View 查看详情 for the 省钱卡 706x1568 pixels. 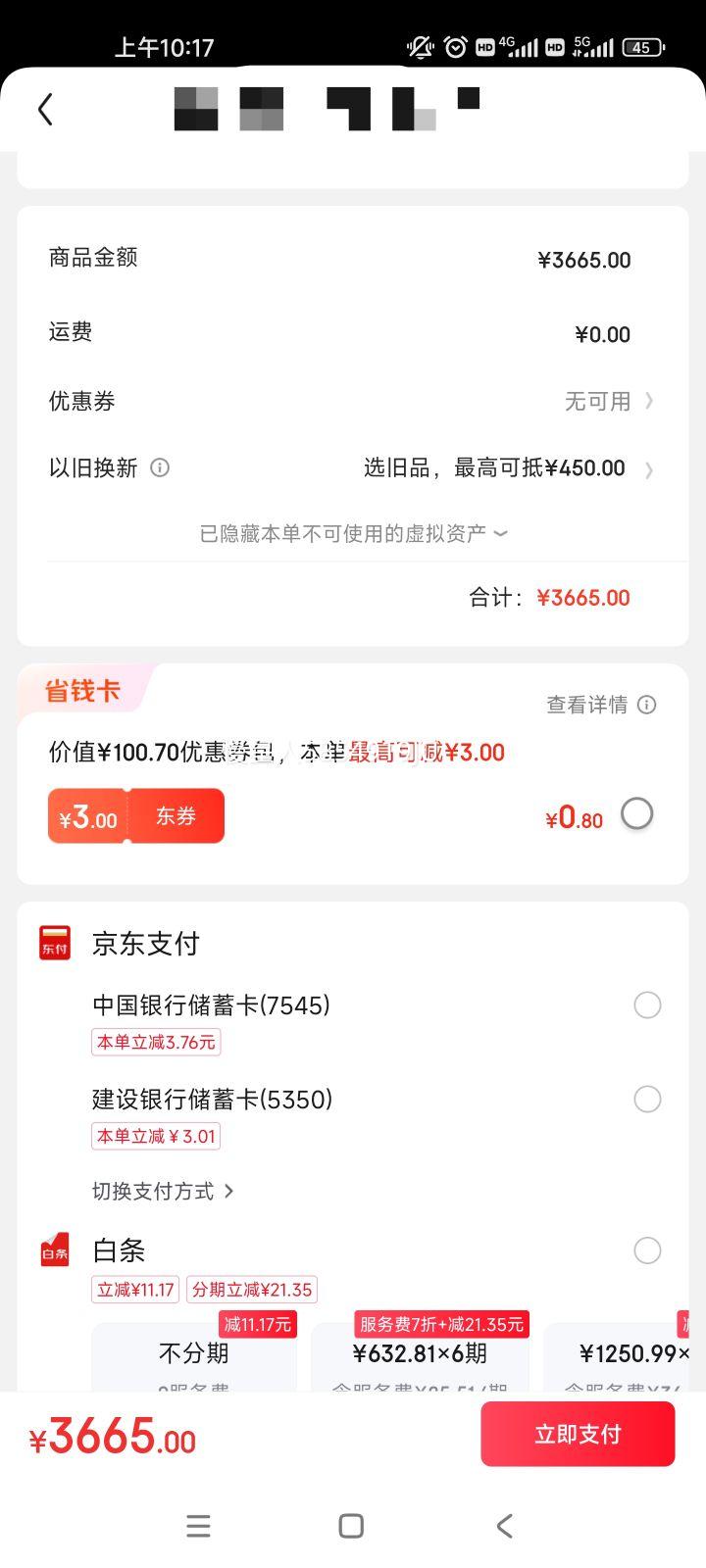coord(600,705)
